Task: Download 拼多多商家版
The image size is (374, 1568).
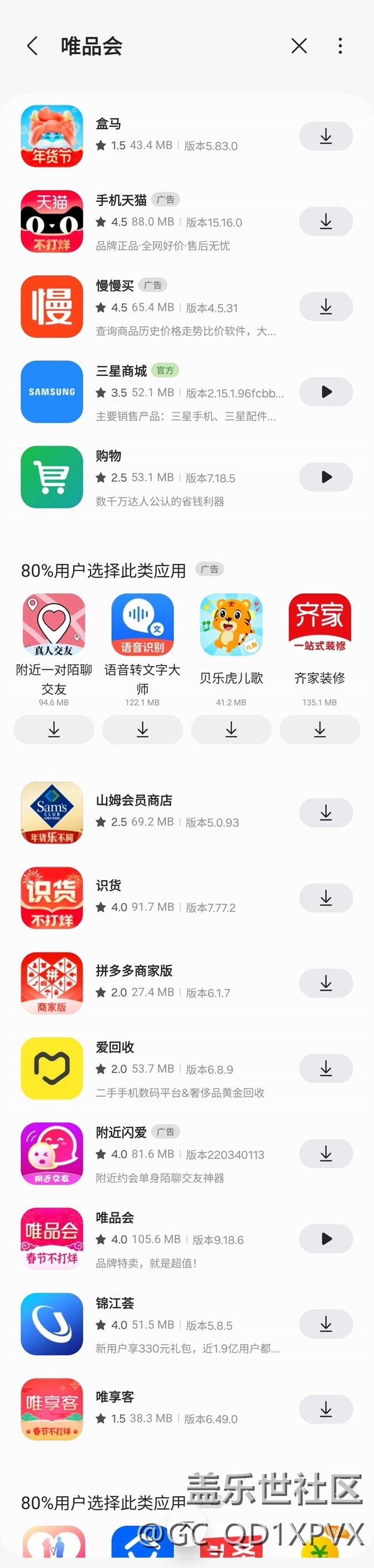Action: tap(325, 983)
